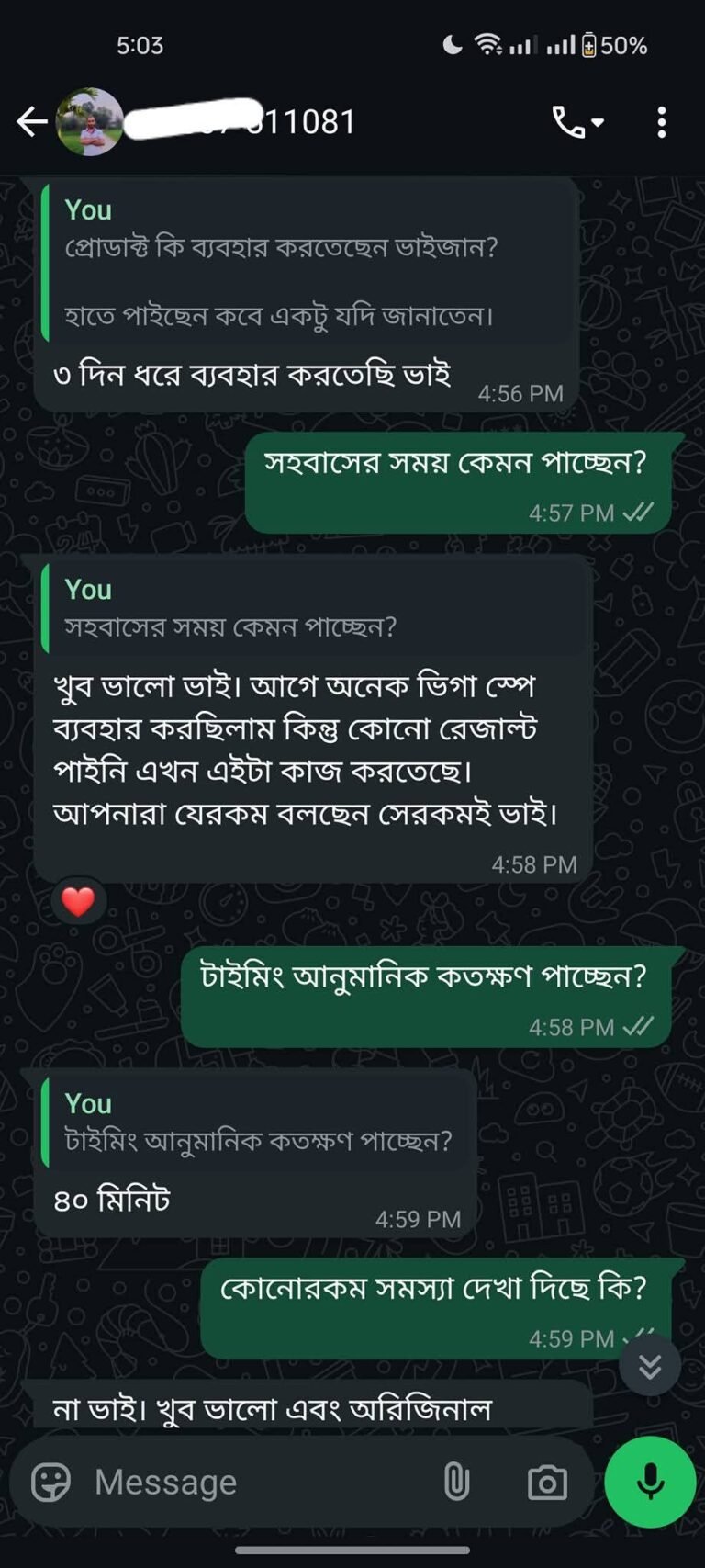
Task: View the heart reaction on the message
Action: pyautogui.click(x=78, y=901)
